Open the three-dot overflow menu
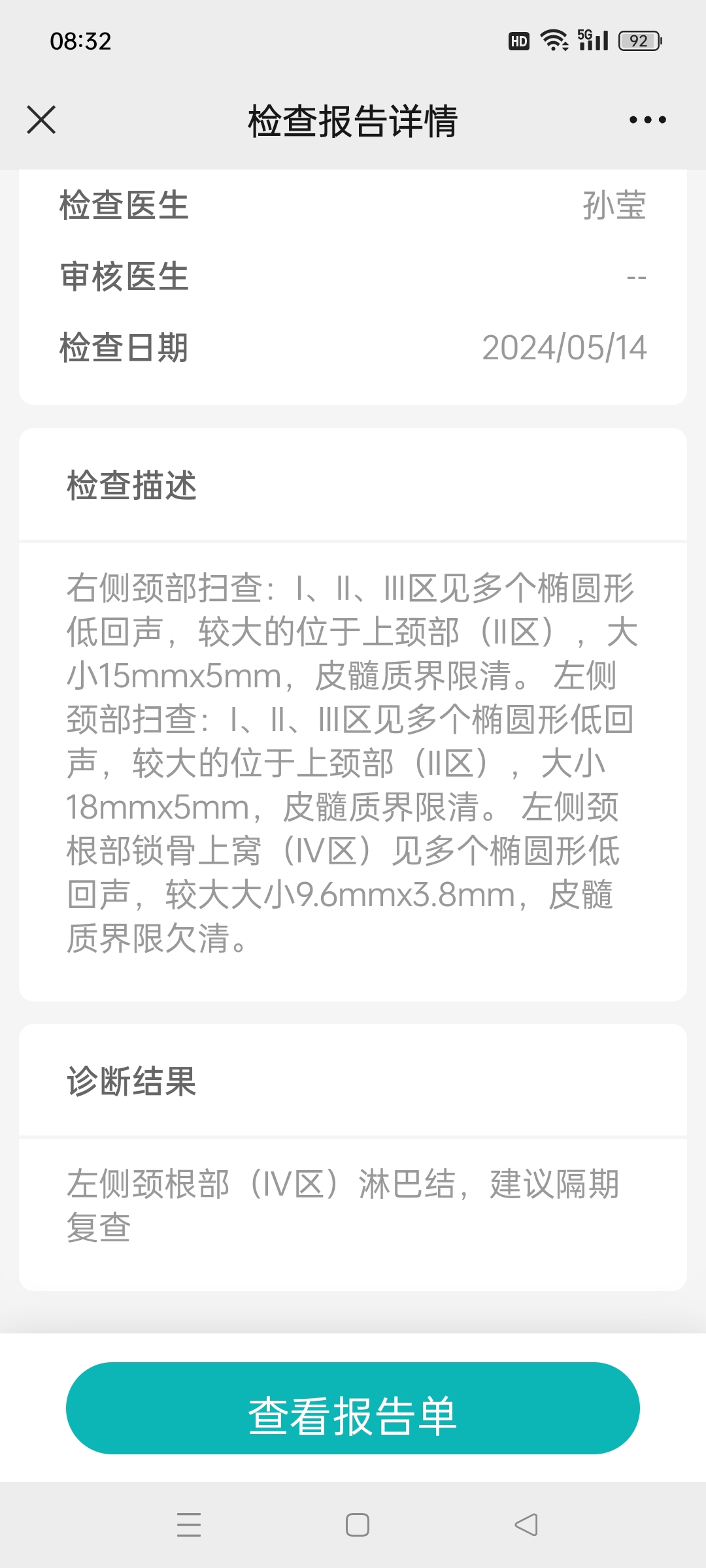The height and width of the screenshot is (1568, 706). pos(647,120)
